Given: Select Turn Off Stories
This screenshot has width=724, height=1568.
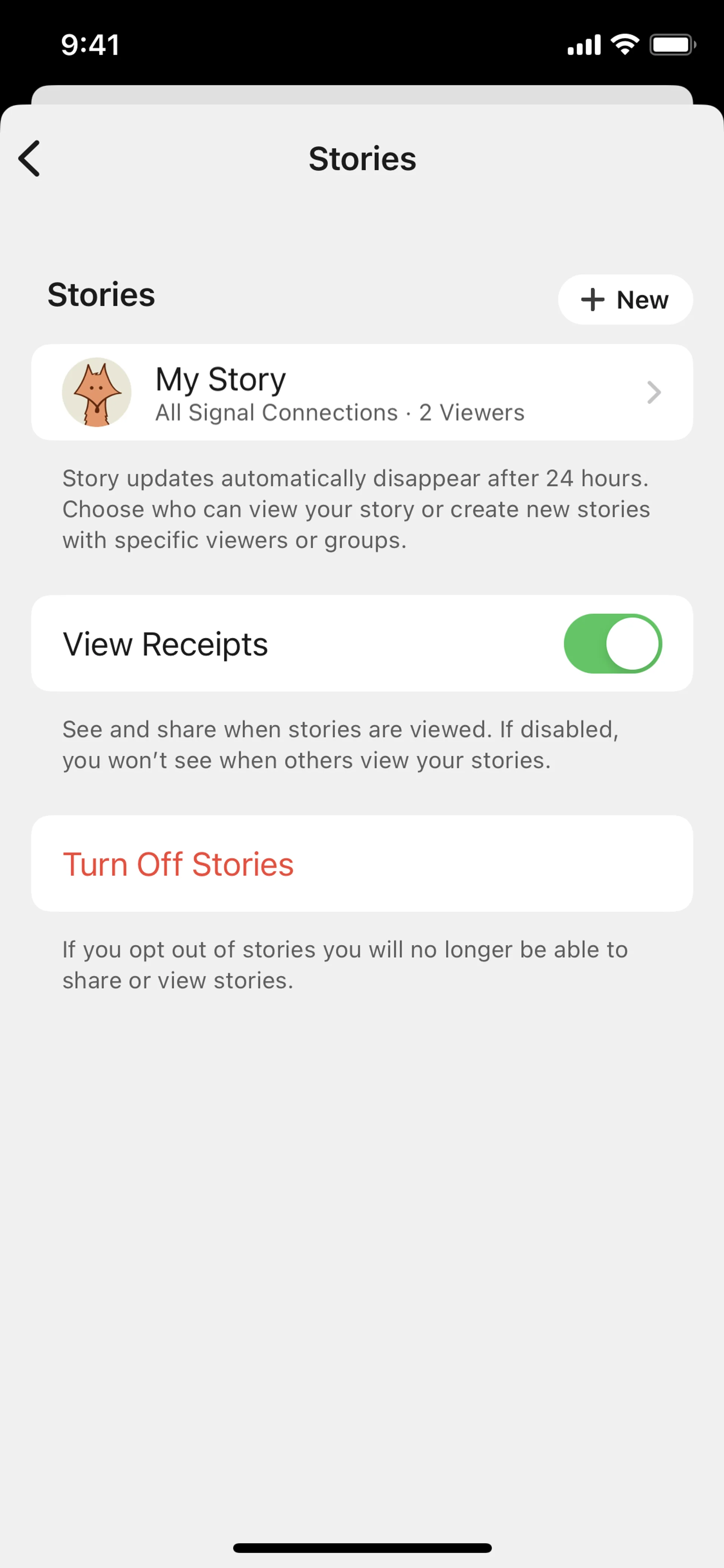Looking at the screenshot, I should pyautogui.click(x=178, y=864).
